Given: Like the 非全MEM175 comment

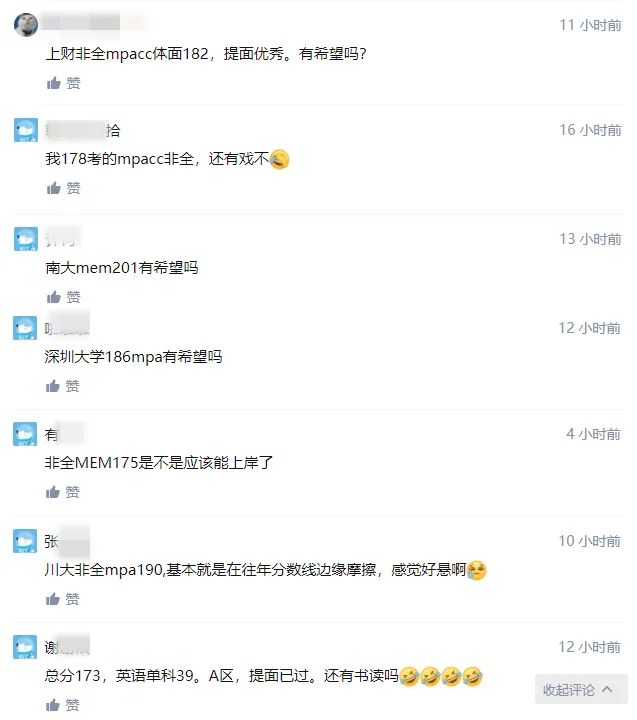Looking at the screenshot, I should 63,492.
